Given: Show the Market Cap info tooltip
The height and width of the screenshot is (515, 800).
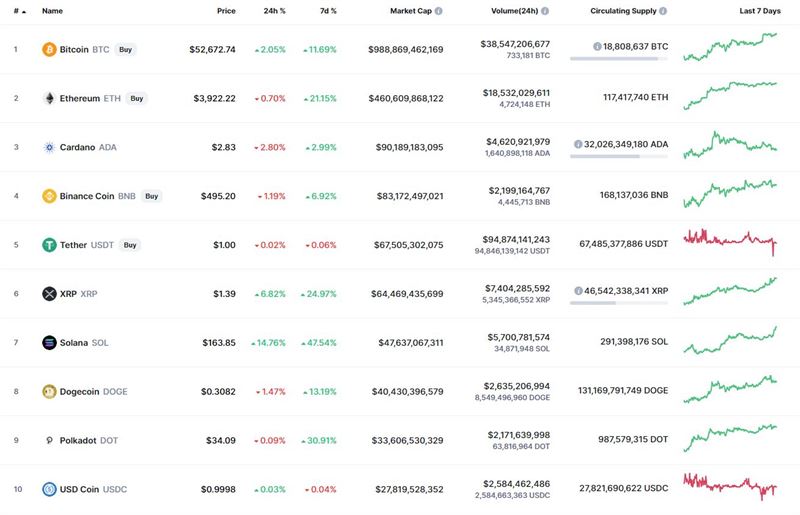Looking at the screenshot, I should tap(438, 10).
